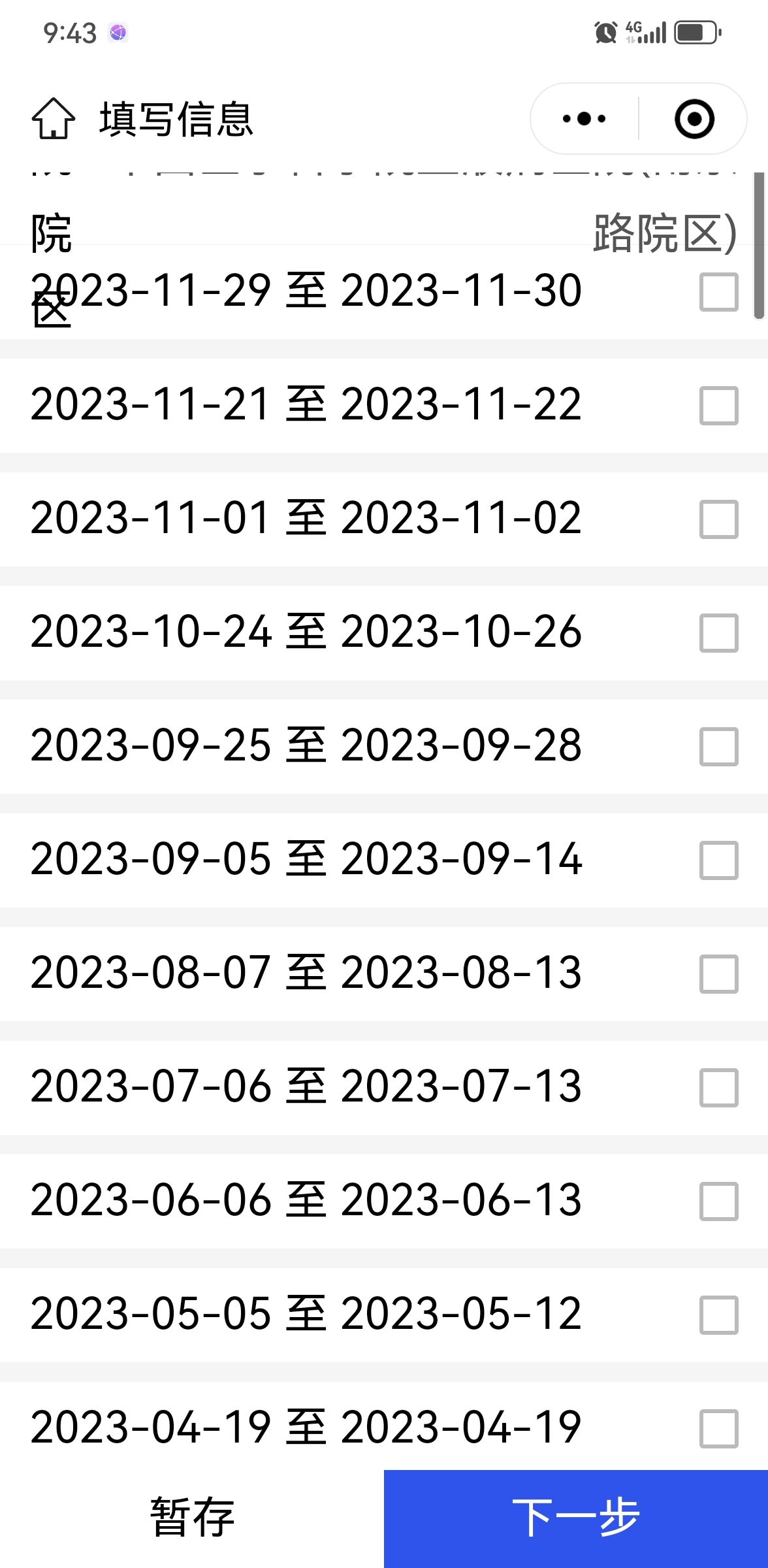768x1568 pixels.
Task: Check the 2023-05-05 至 2023-05-12 box
Action: (x=718, y=1315)
